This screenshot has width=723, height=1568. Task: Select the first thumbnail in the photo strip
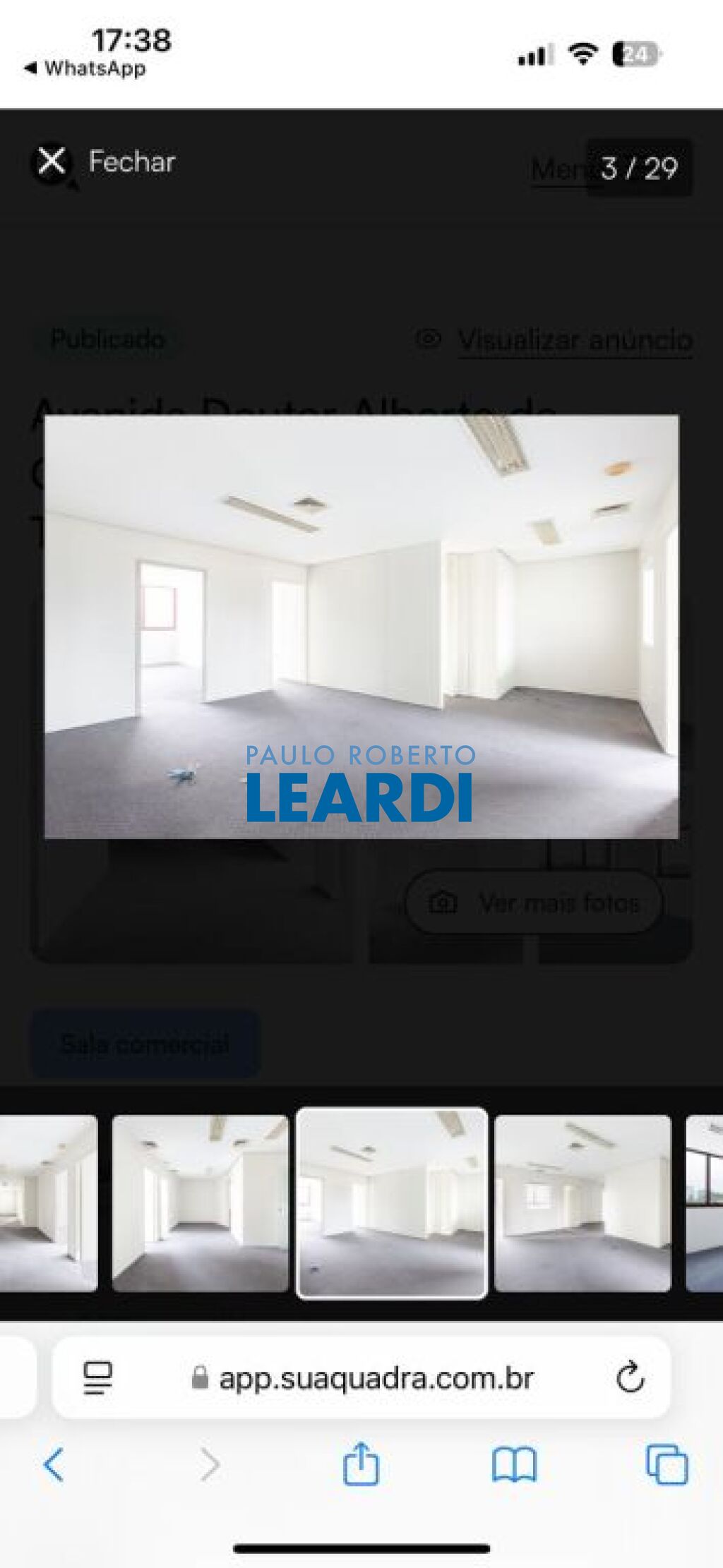click(x=47, y=1203)
